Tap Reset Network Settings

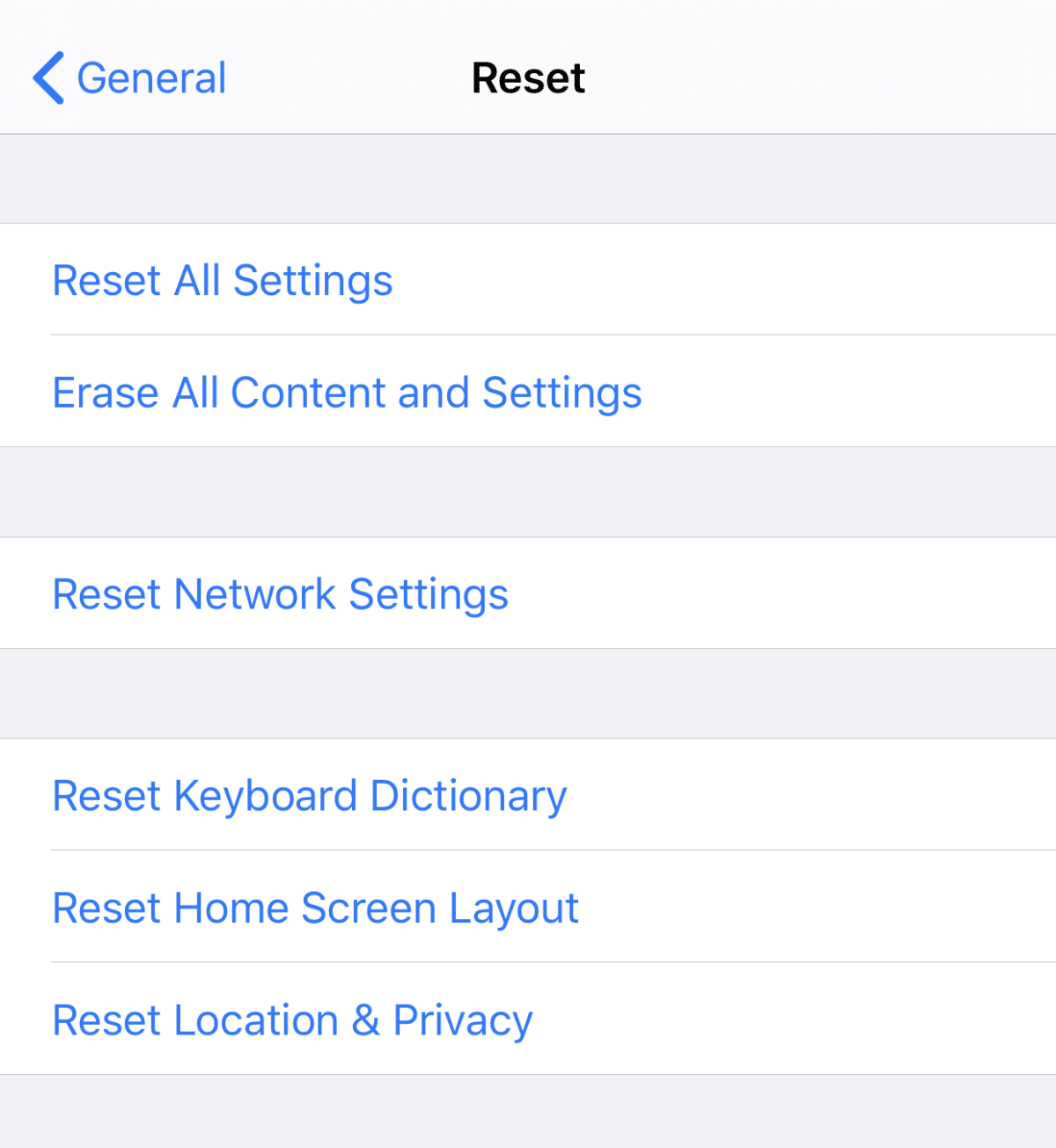(x=280, y=594)
